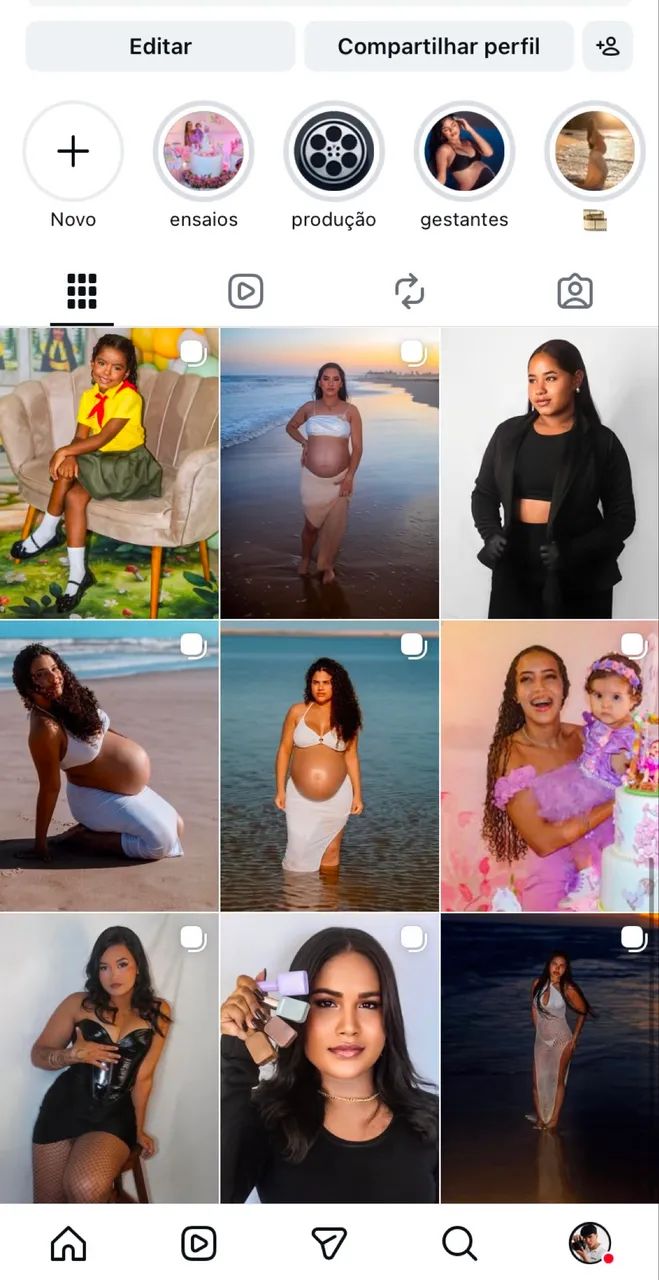The image size is (659, 1280).
Task: Open the post with nail polish bottles
Action: 329,1058
